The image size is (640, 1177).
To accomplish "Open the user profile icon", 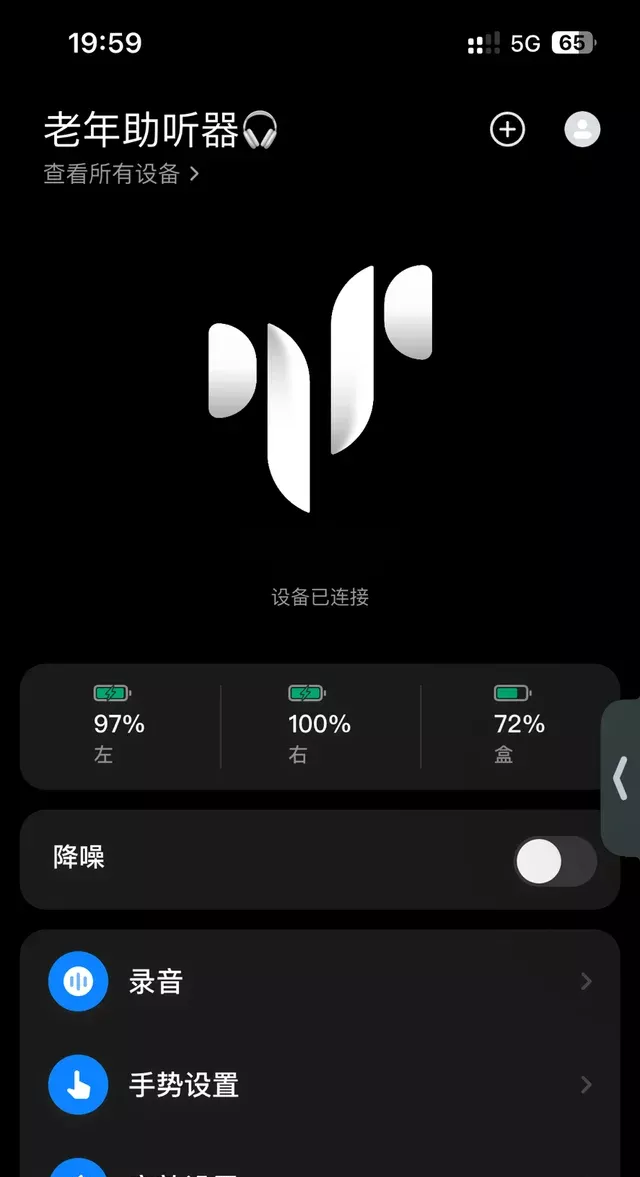I will (582, 130).
